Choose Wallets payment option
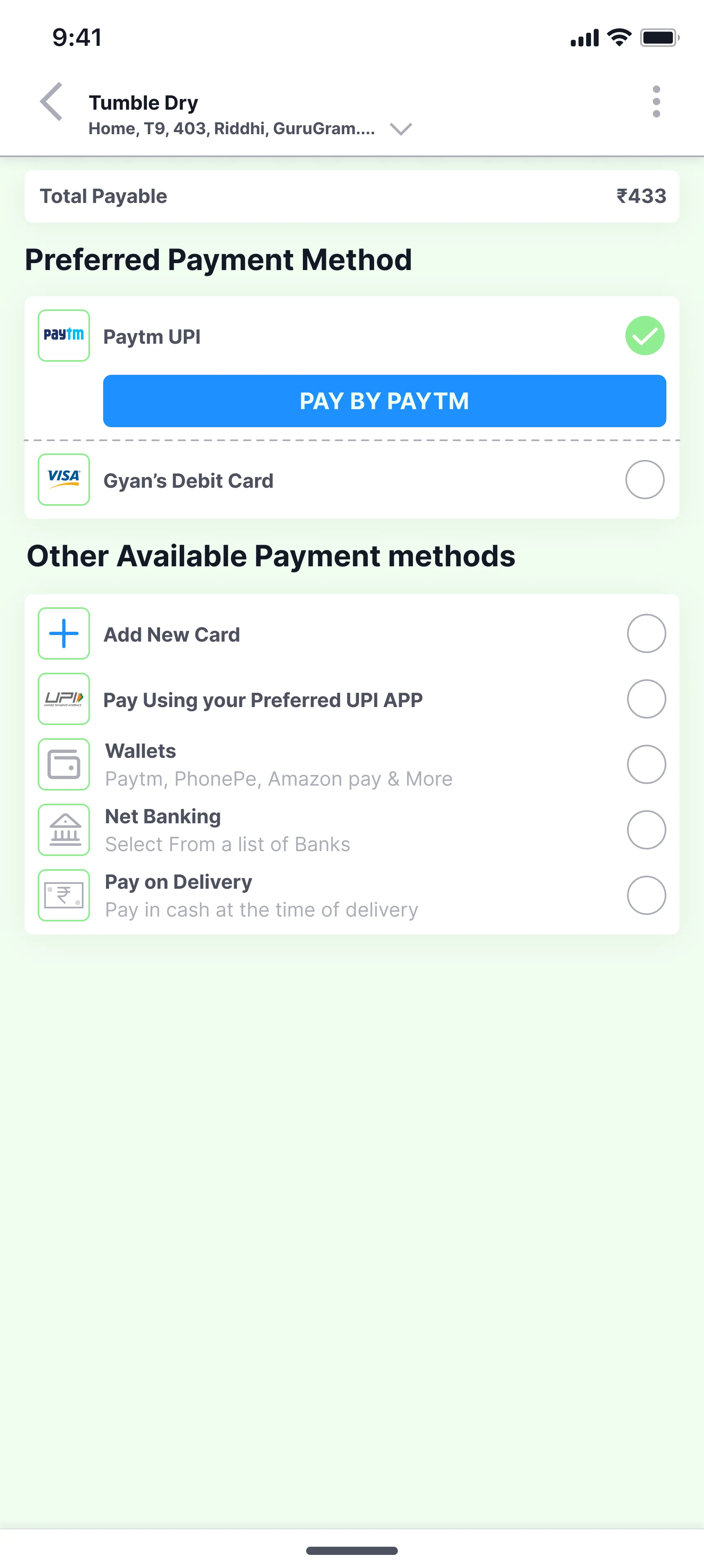704x1568 pixels. click(645, 764)
